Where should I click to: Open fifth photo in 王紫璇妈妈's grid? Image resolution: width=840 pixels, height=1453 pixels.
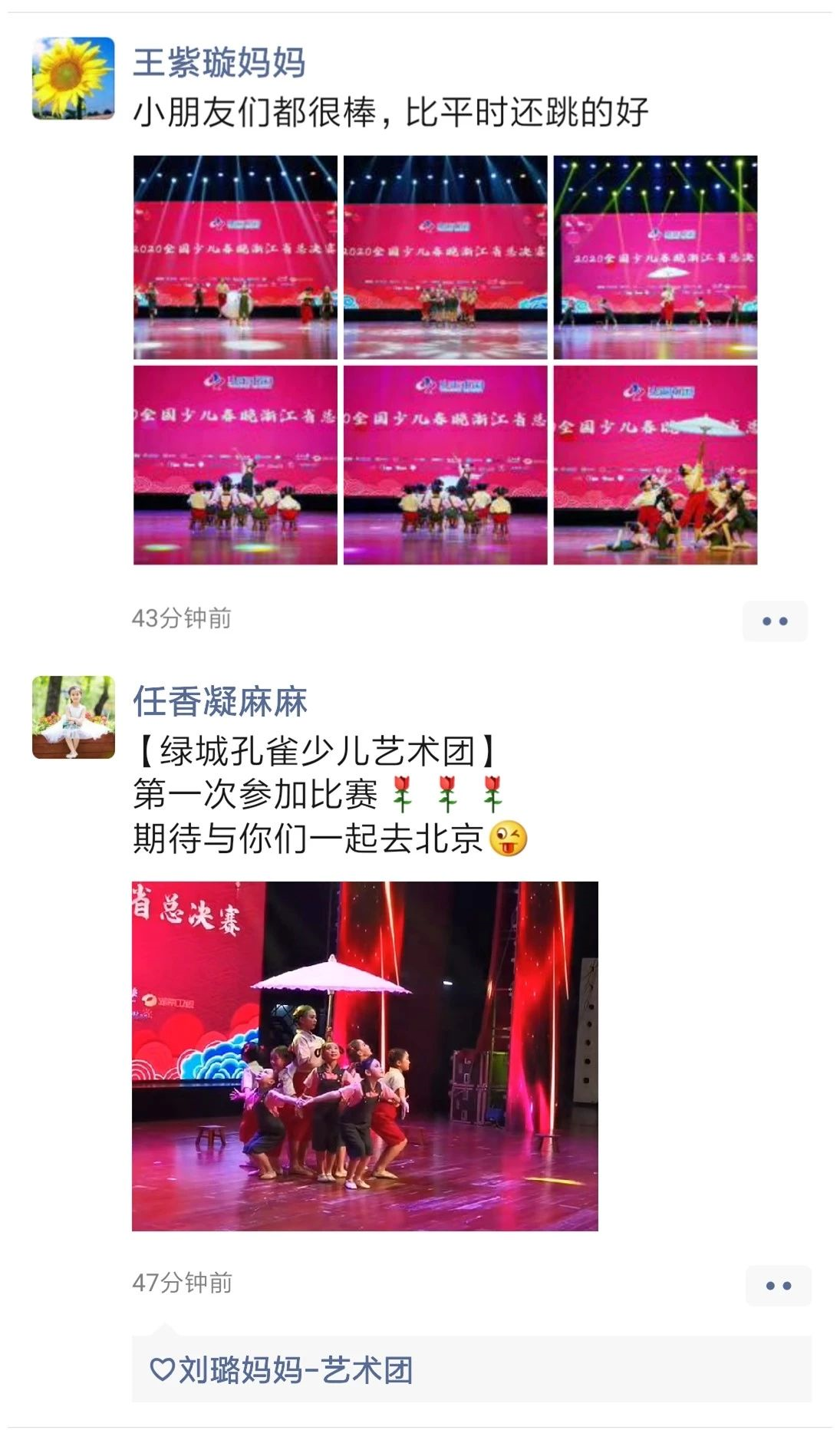point(445,465)
